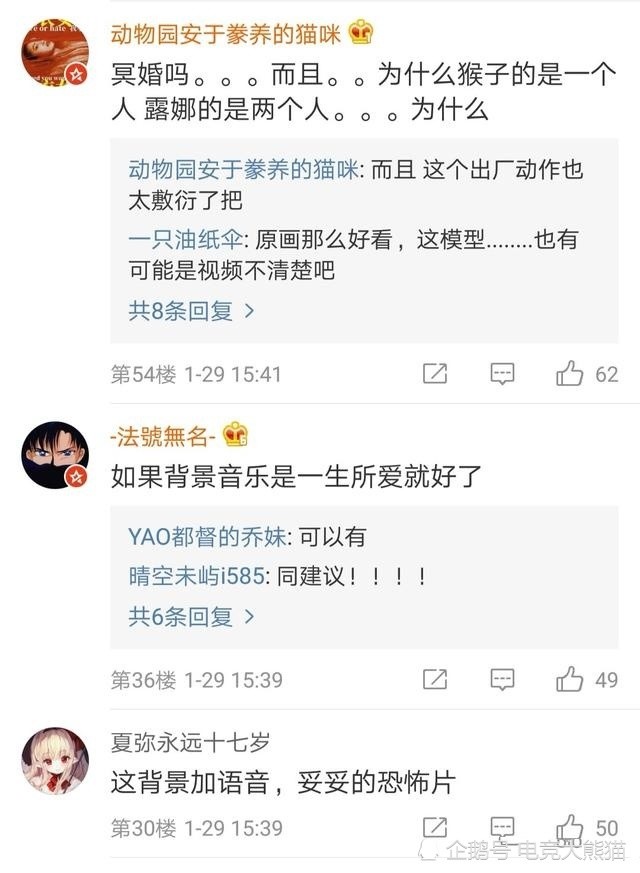Reply to the comment on 第36楼

point(502,680)
